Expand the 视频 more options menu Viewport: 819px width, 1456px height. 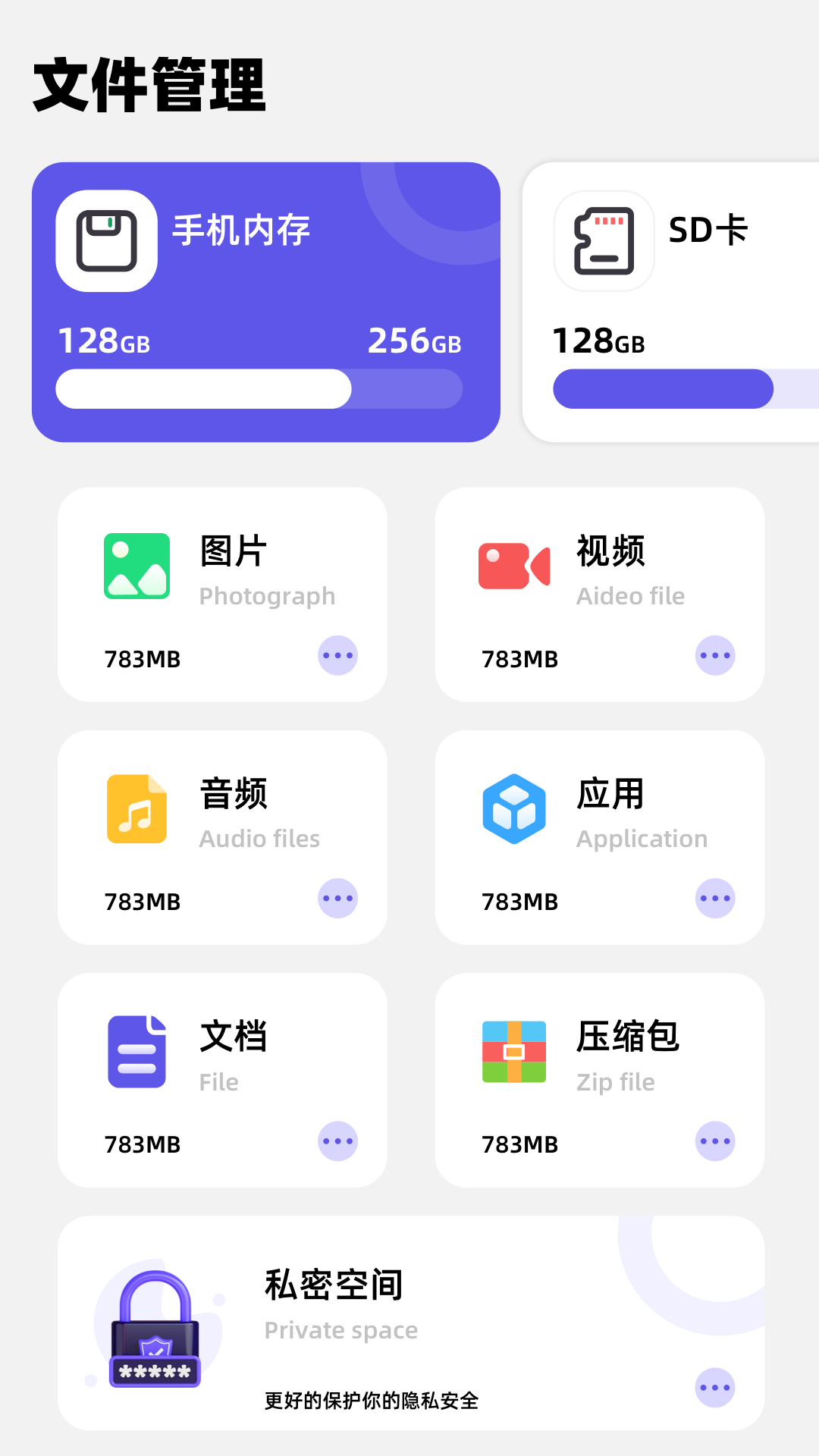(x=715, y=655)
